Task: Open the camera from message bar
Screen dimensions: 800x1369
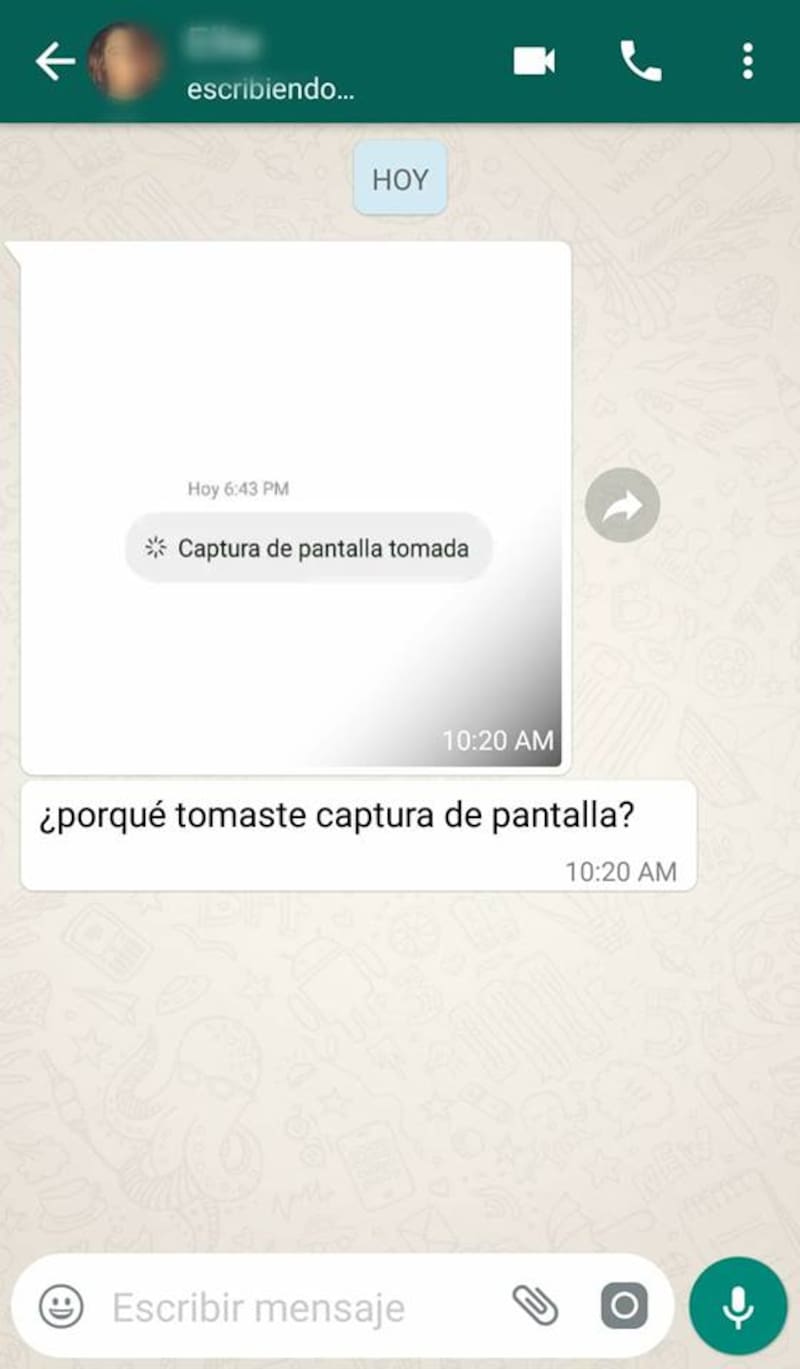Action: (624, 1306)
